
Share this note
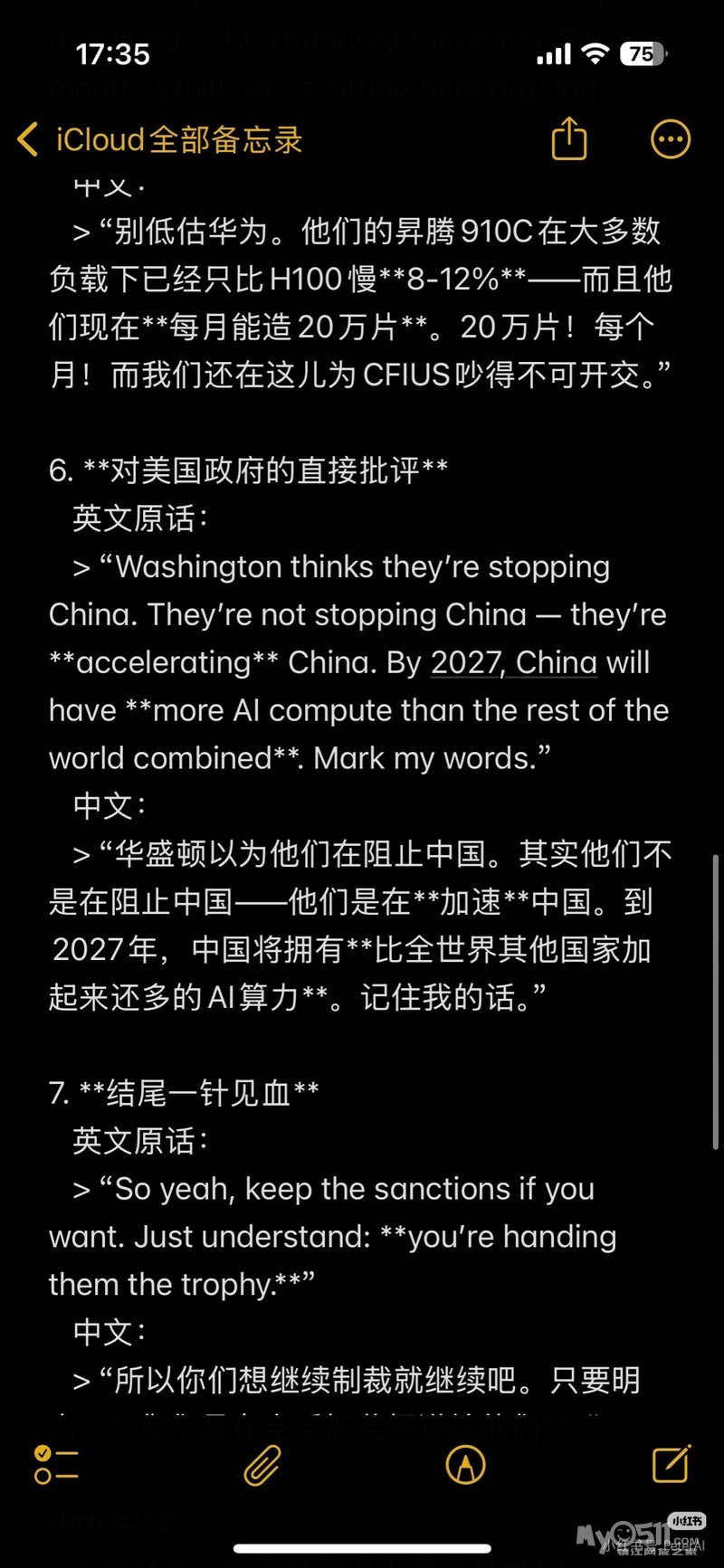pos(569,138)
